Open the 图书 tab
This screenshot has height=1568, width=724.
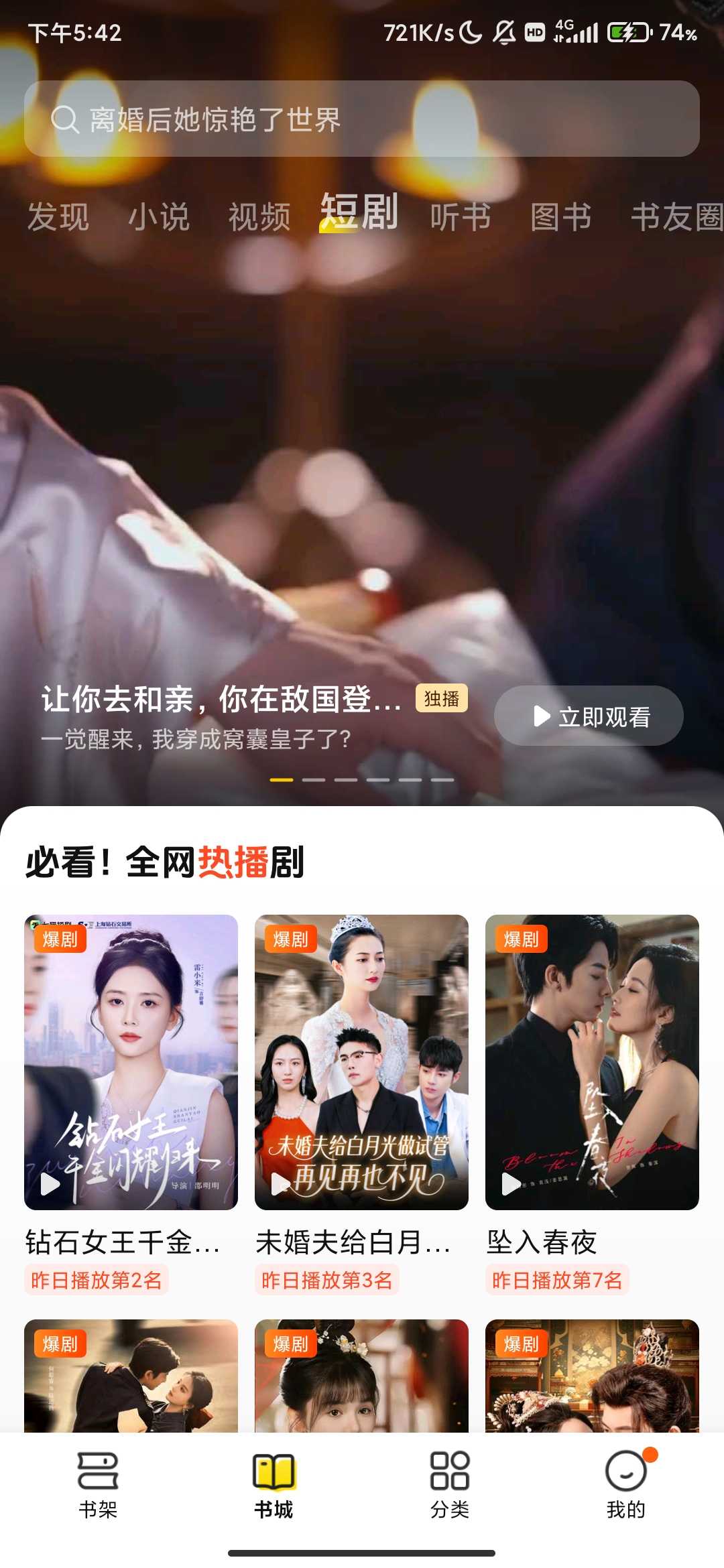(x=561, y=217)
